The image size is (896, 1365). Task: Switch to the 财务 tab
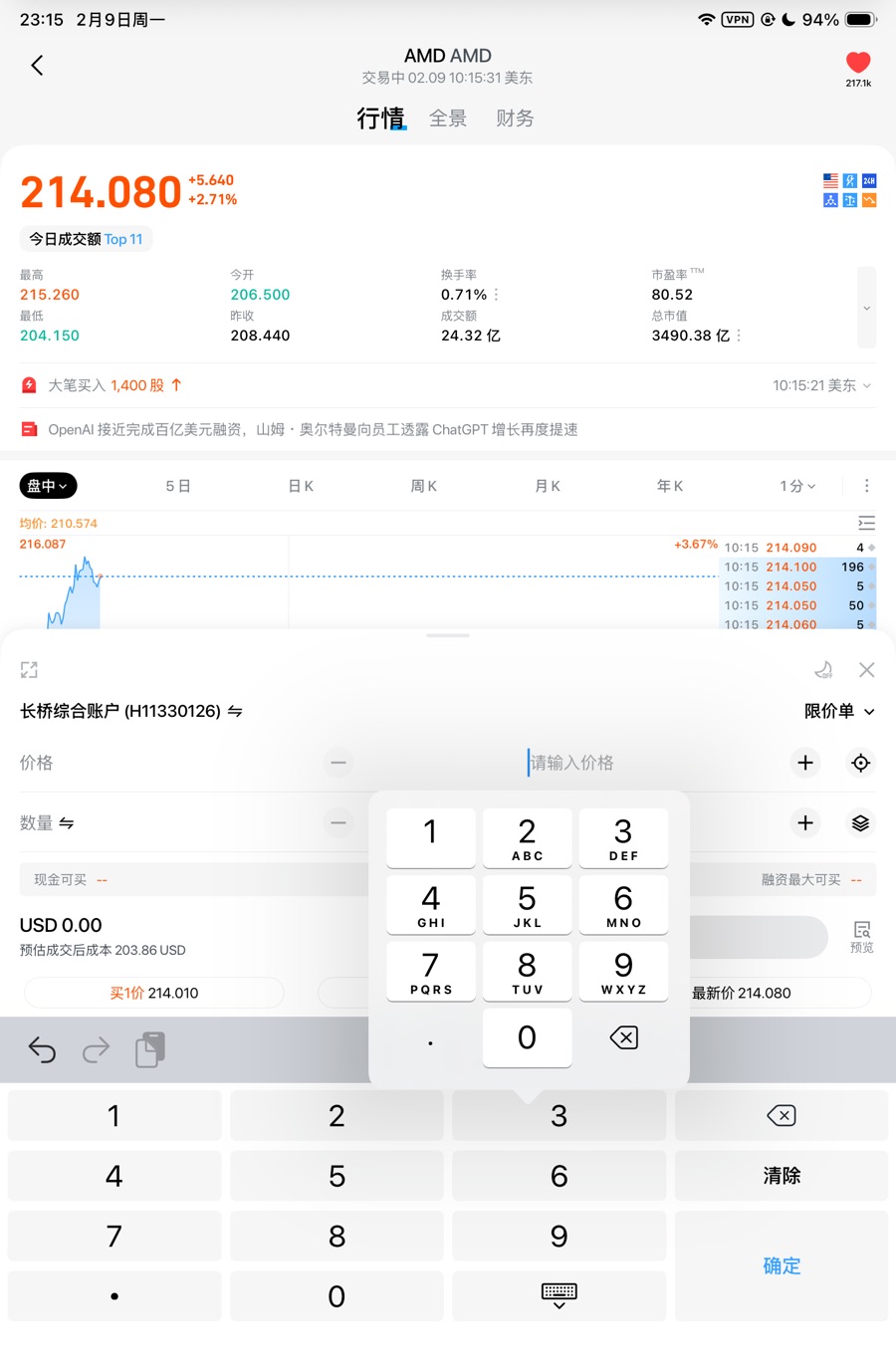click(x=515, y=118)
